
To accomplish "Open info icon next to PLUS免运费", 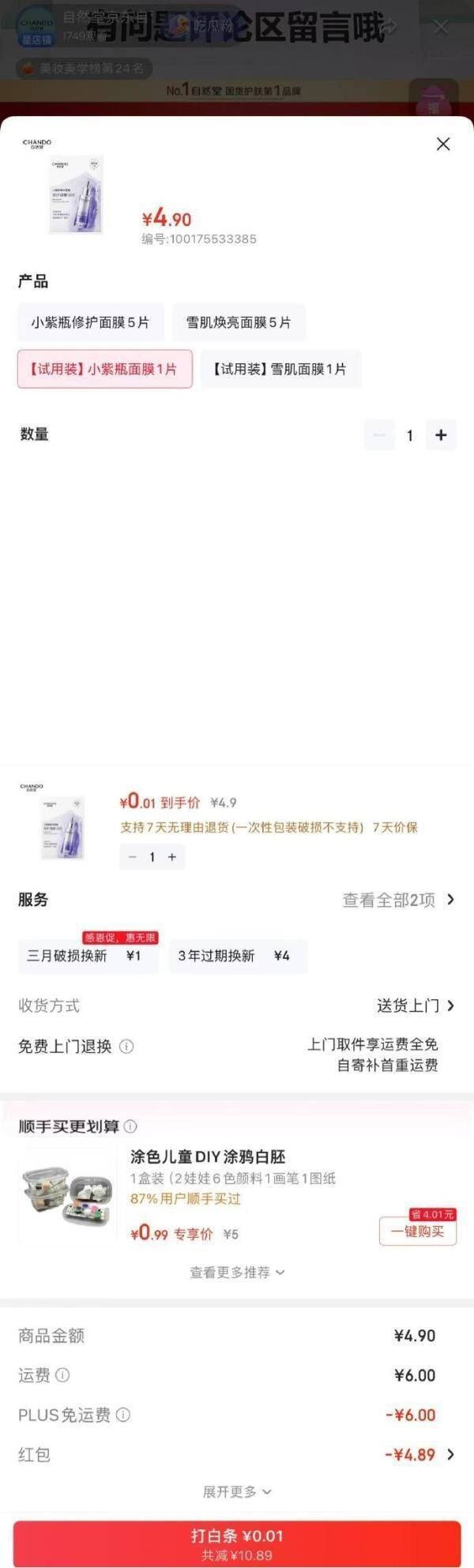I will tap(123, 1415).
